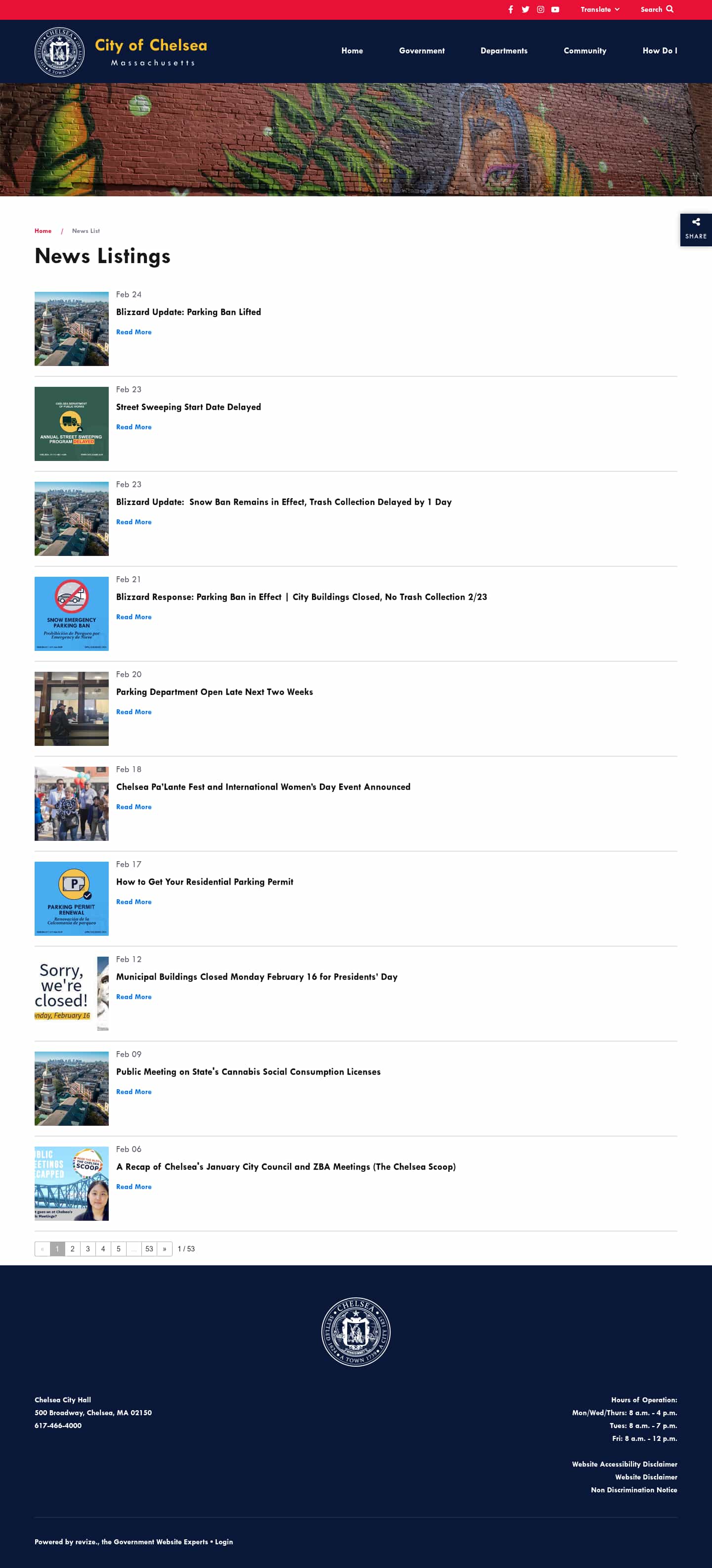
Task: Open the Departments menu
Action: [x=503, y=51]
